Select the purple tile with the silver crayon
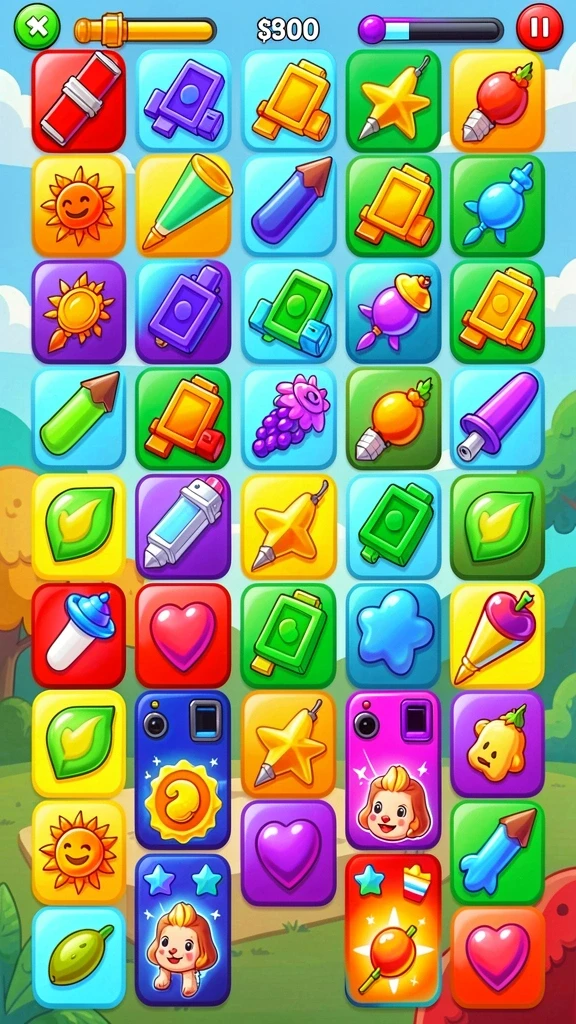This screenshot has width=576, height=1024. coord(183,527)
